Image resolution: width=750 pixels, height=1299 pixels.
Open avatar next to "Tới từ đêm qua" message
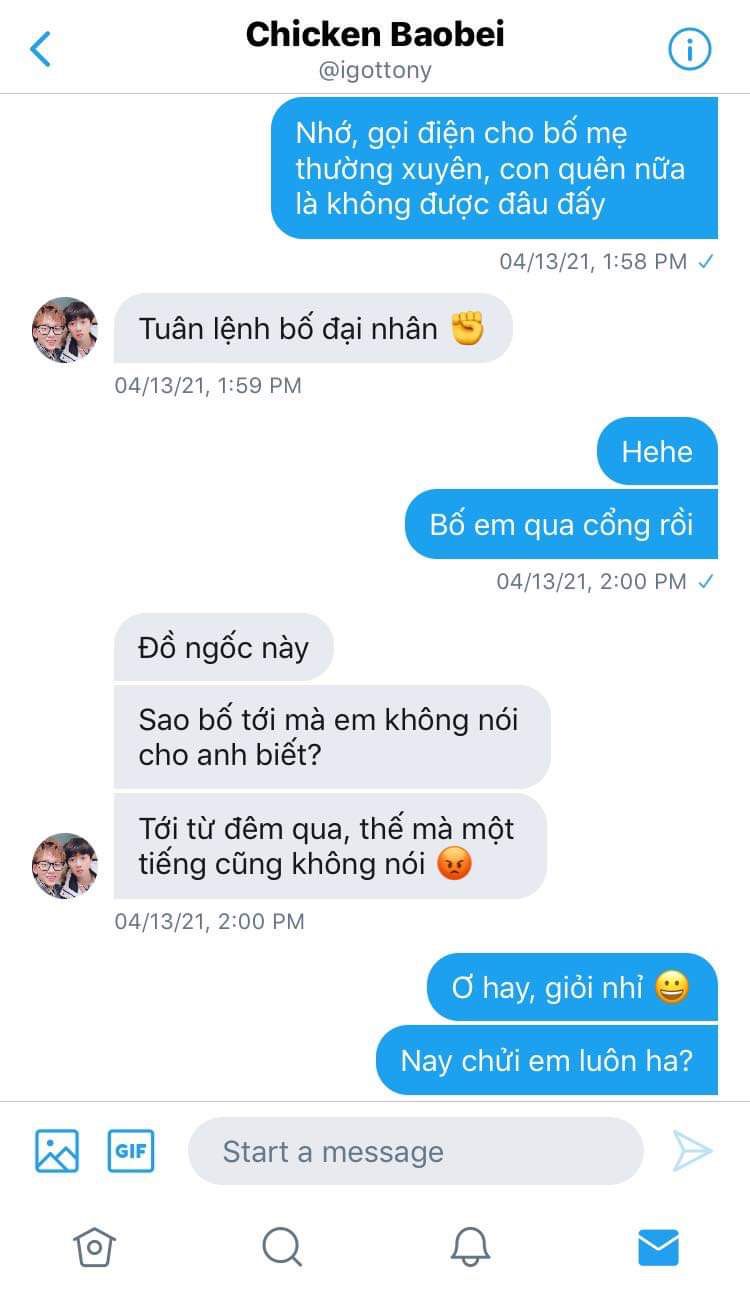65,865
